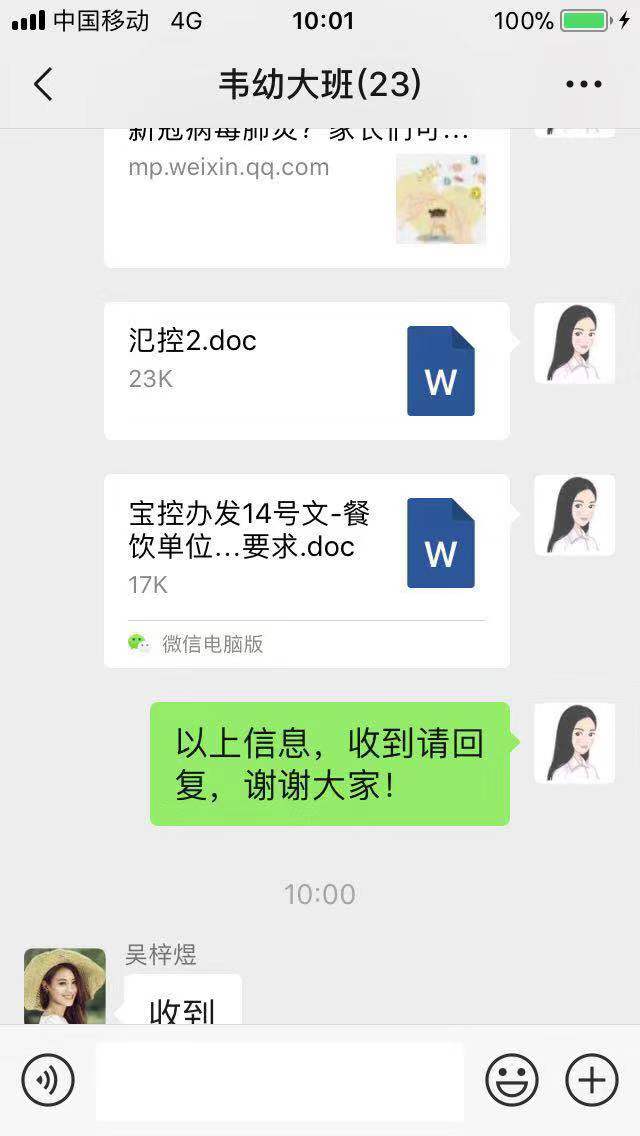640x1136 pixels.
Task: View 吴梓煜's profile avatar
Action: 64,986
